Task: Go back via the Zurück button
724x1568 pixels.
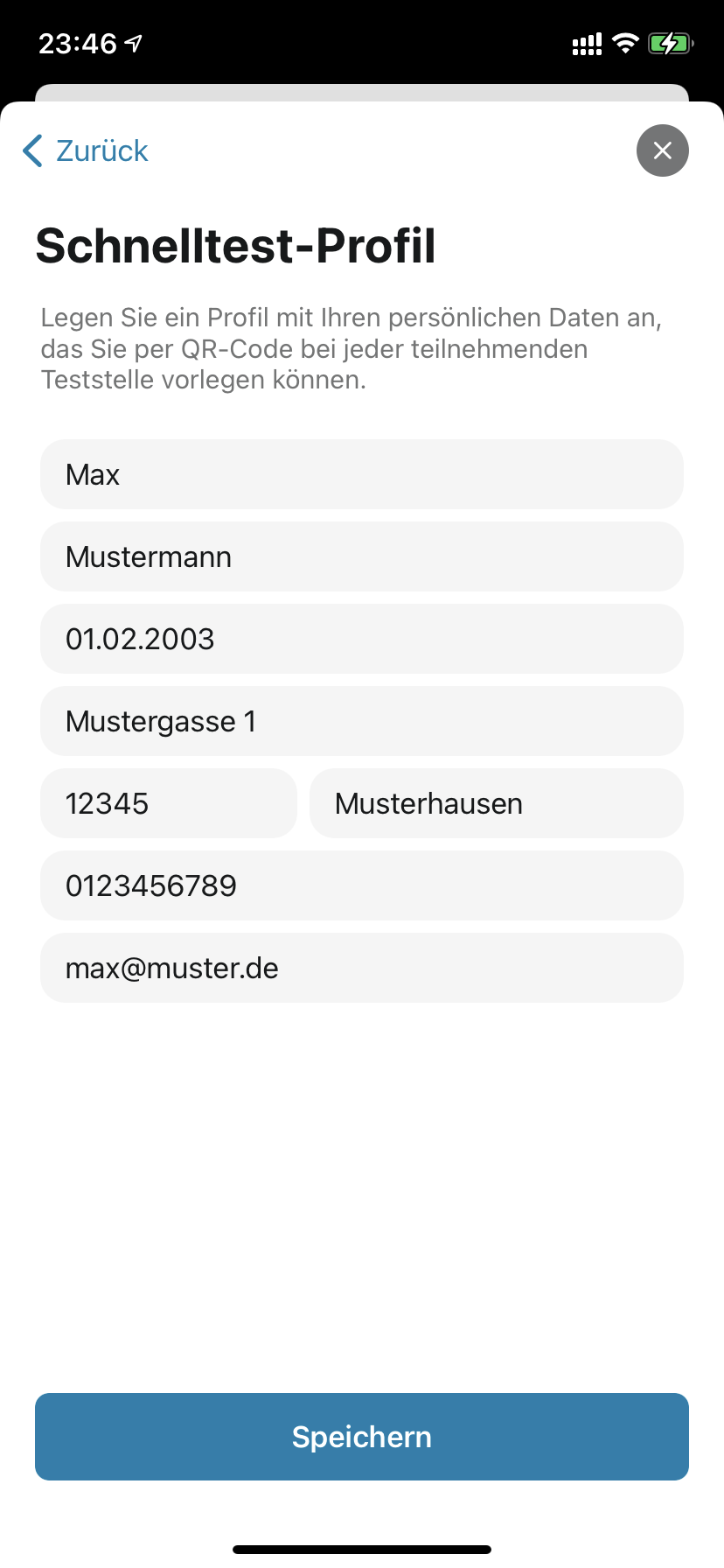Action: tap(86, 150)
